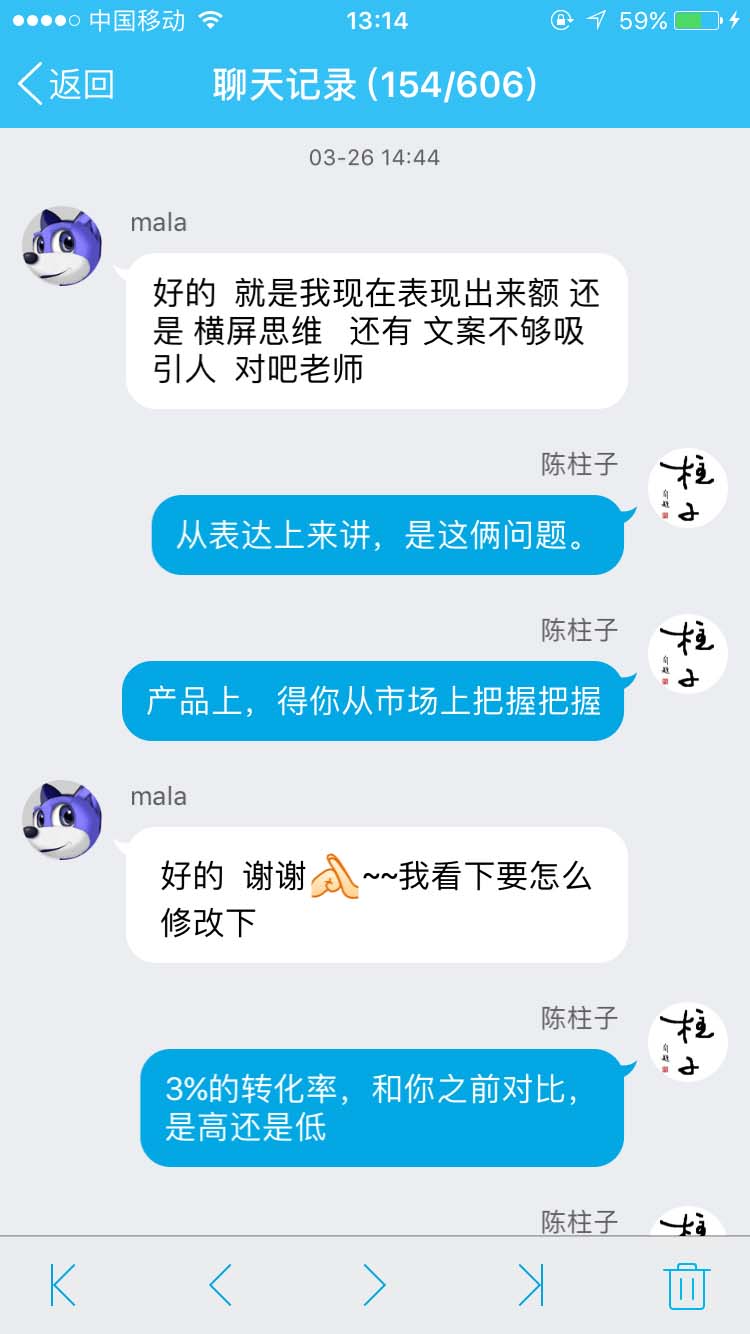Image resolution: width=750 pixels, height=1334 pixels.
Task: Select the 聊天记录 (154/606) title
Action: coord(375,85)
